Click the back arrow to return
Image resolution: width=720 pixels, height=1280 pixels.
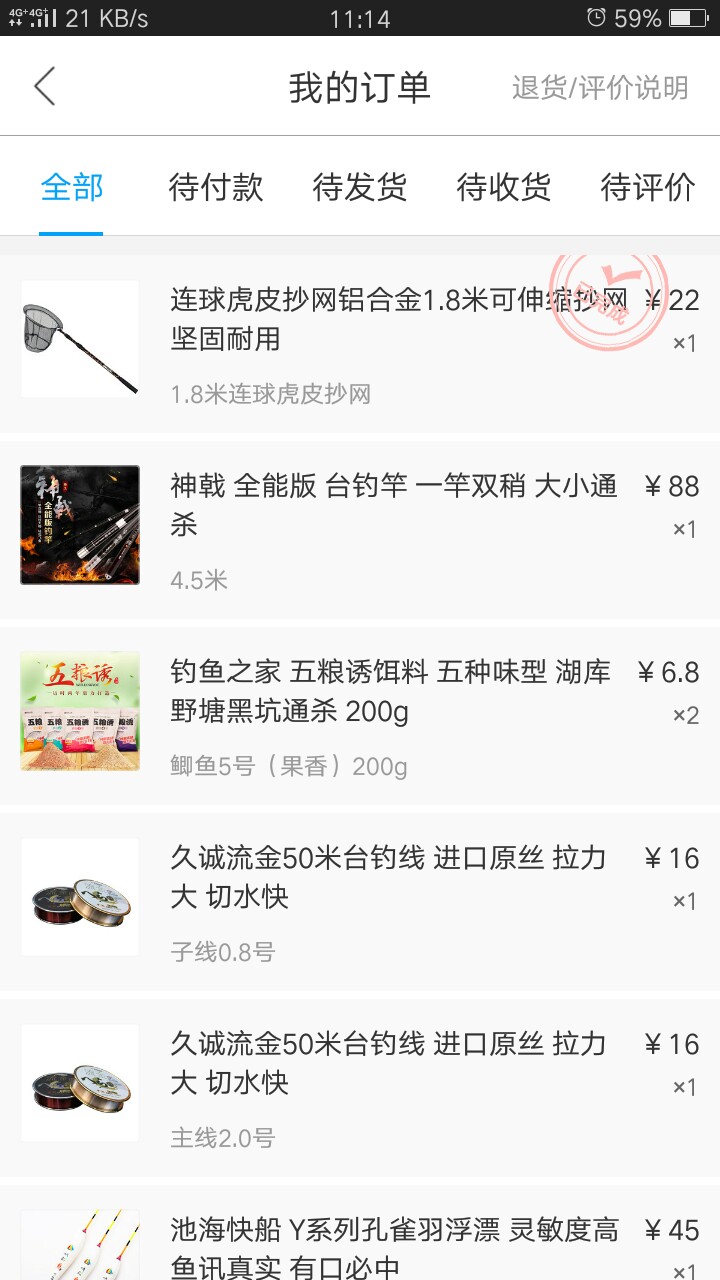coord(42,86)
